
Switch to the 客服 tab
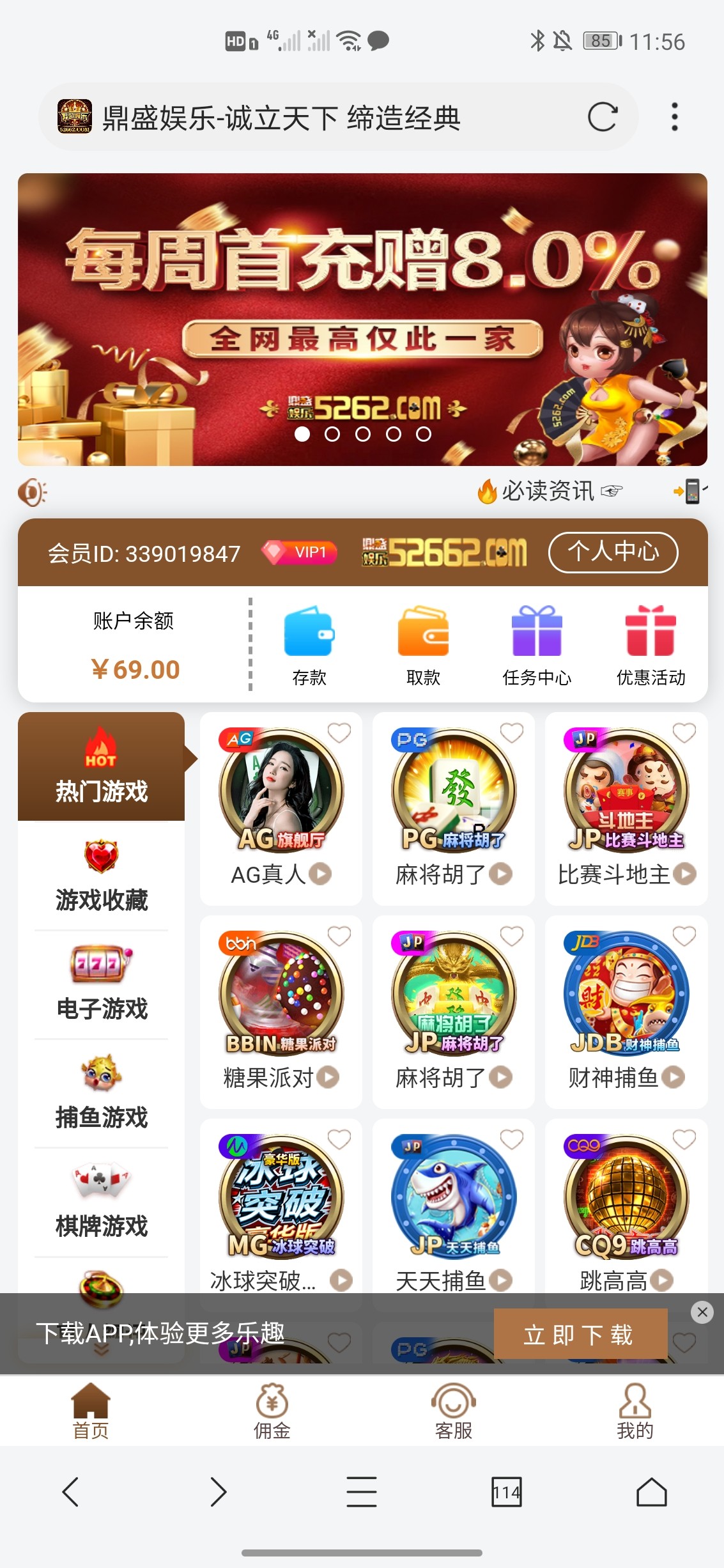click(453, 1411)
